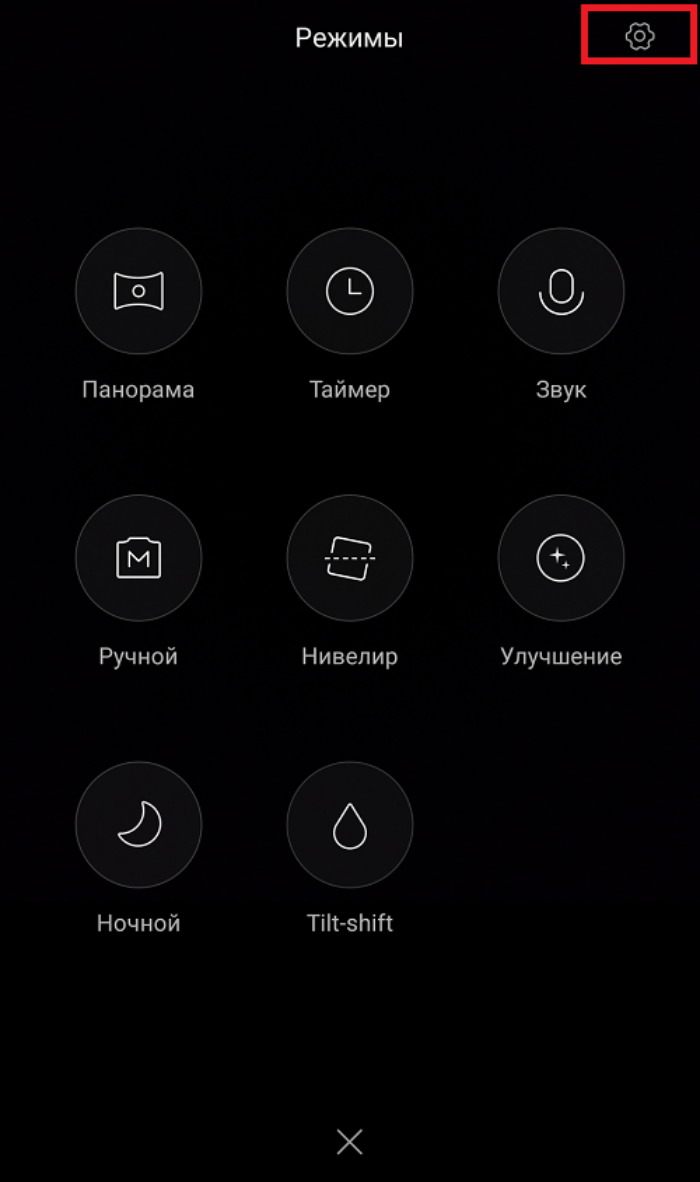Activate the Улучшение mode
The height and width of the screenshot is (1182, 700).
(561, 558)
